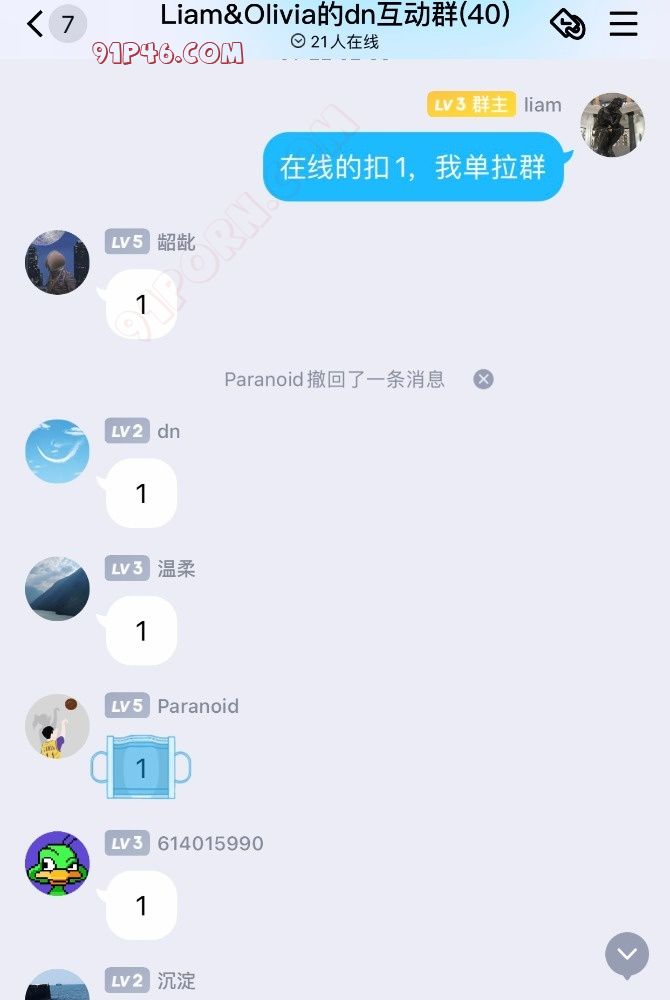
Task: Expand the 21人在线 online members indicator
Action: pos(334,42)
